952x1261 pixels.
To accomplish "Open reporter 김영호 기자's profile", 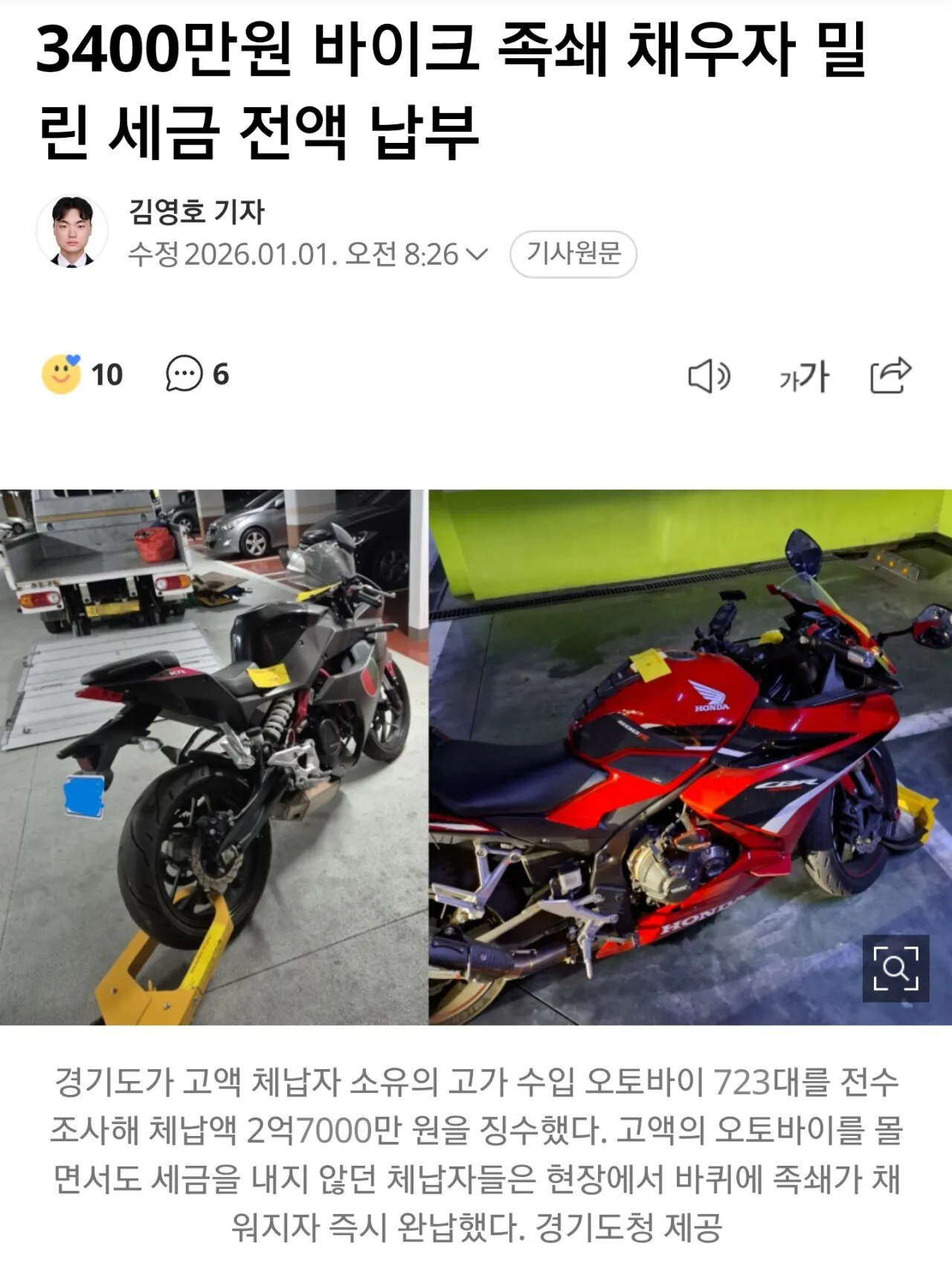I will tap(196, 212).
